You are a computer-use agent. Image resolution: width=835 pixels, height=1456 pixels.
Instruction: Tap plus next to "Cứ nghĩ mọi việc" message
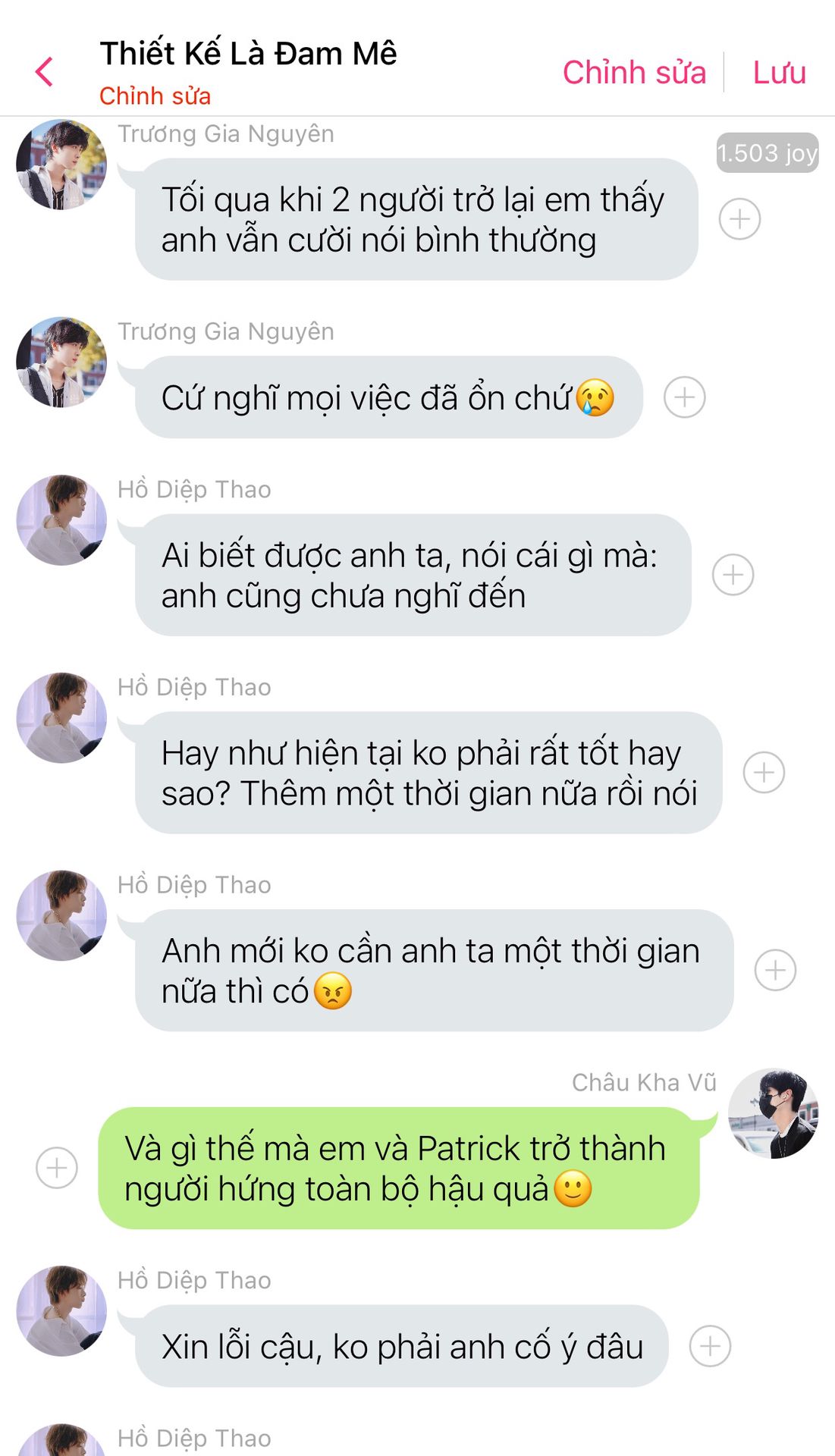coord(684,397)
